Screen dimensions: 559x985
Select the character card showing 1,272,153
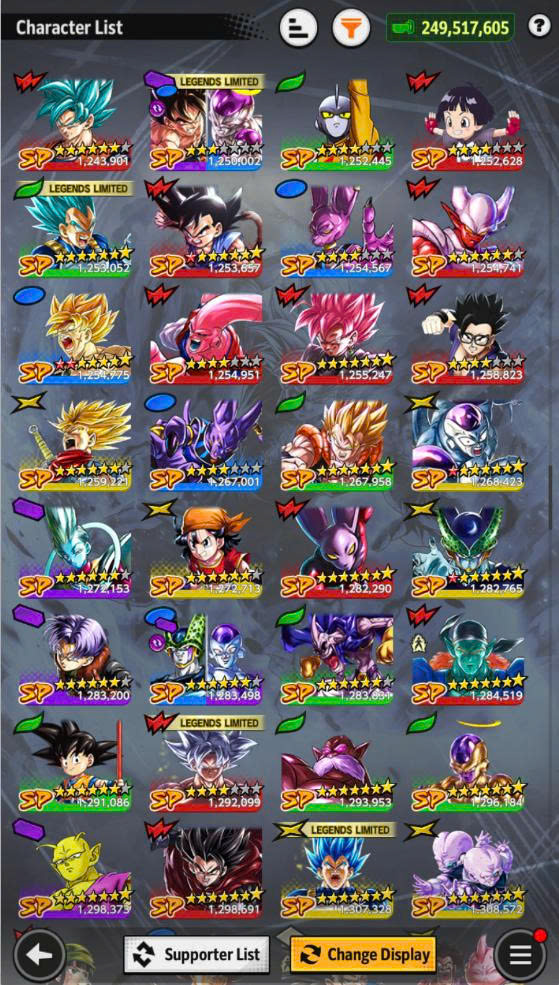coord(74,549)
